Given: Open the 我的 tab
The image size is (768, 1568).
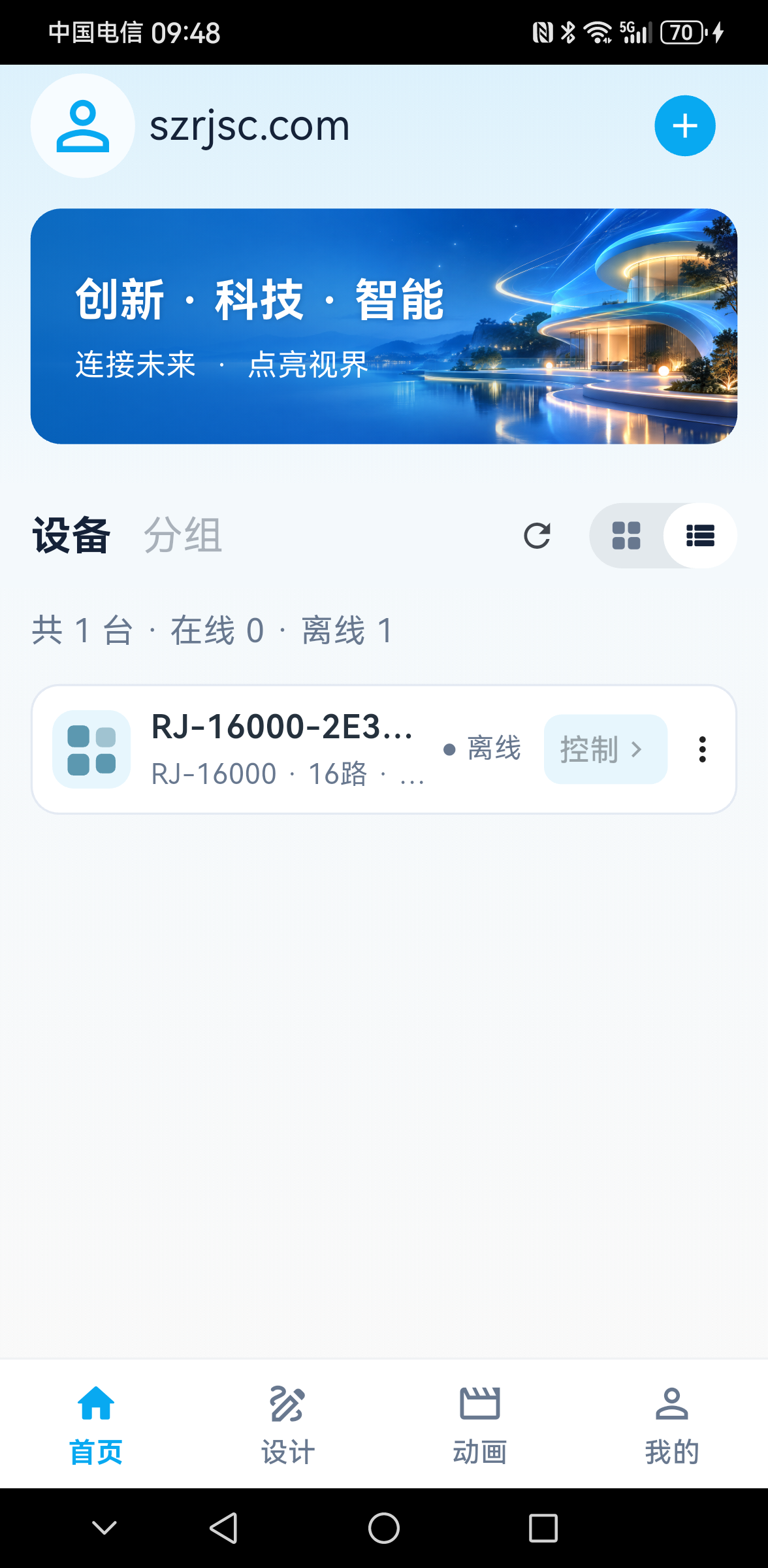Looking at the screenshot, I should click(672, 1426).
